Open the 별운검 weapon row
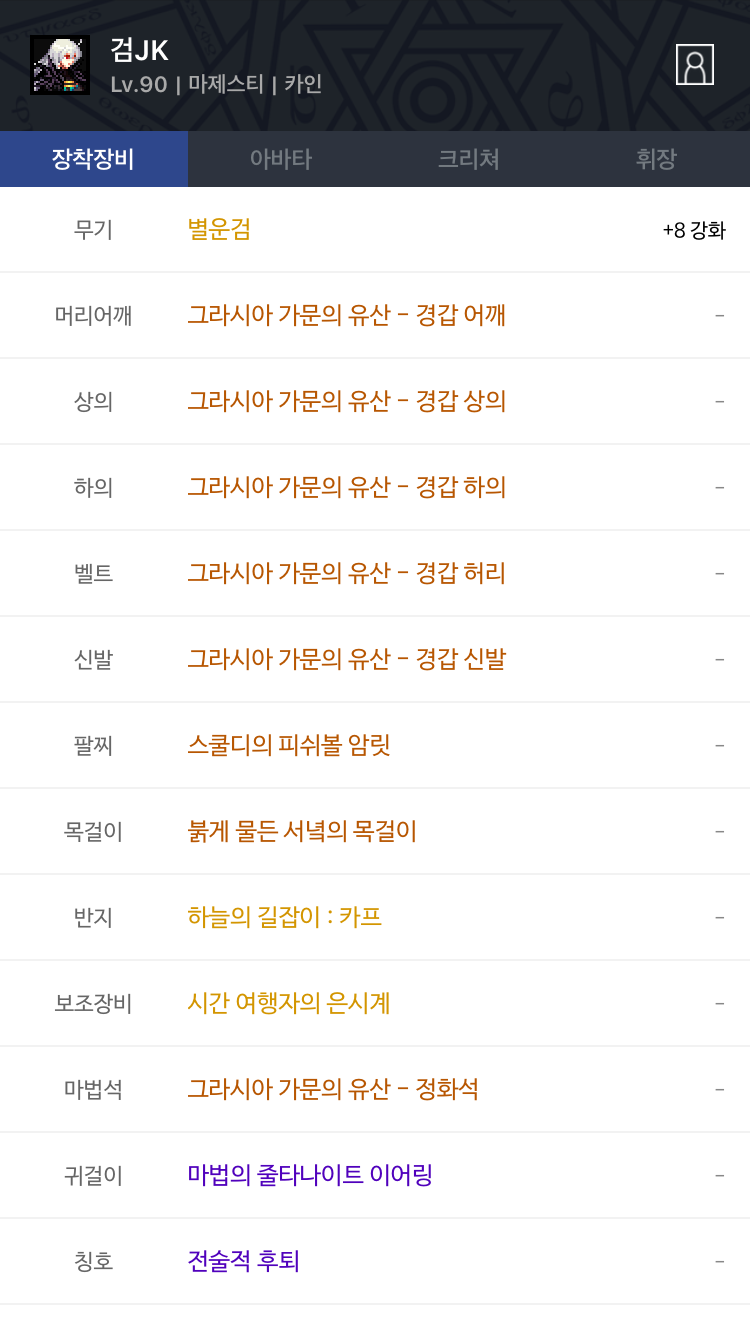This screenshot has height=1334, width=750. tap(375, 229)
